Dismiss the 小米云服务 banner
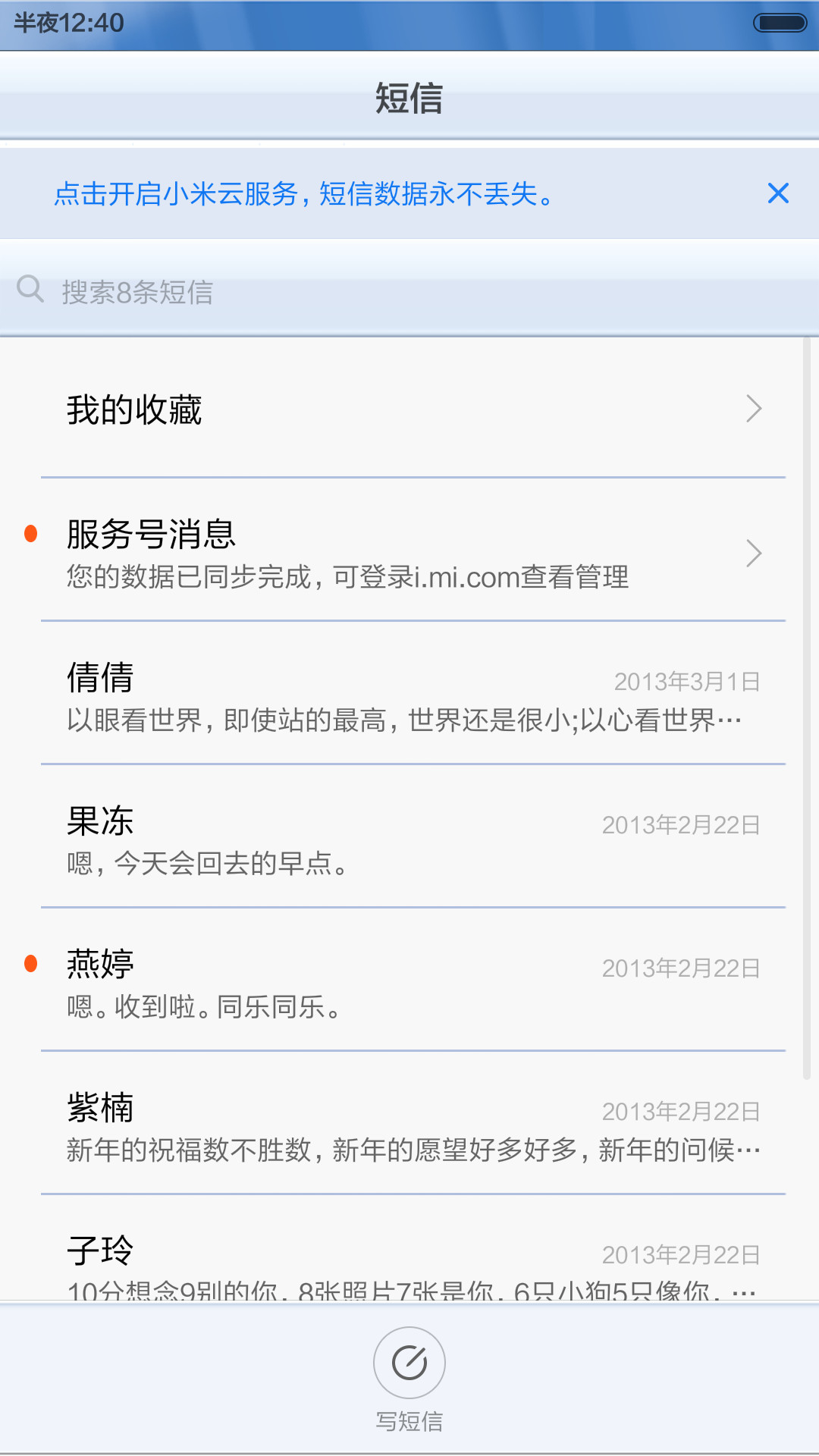819x1456 pixels. click(778, 193)
